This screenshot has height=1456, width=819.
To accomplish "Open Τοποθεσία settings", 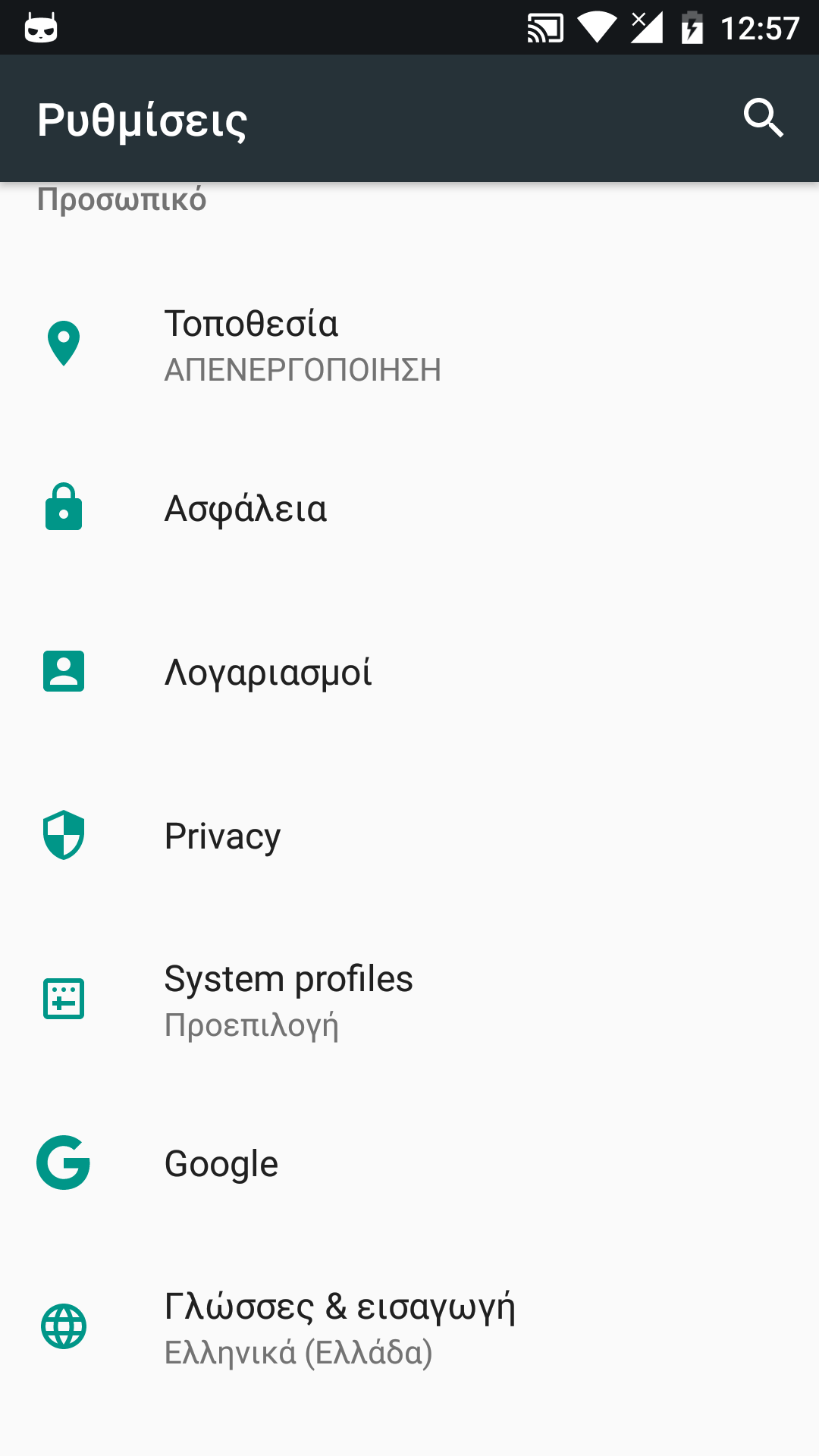I will (x=409, y=345).
